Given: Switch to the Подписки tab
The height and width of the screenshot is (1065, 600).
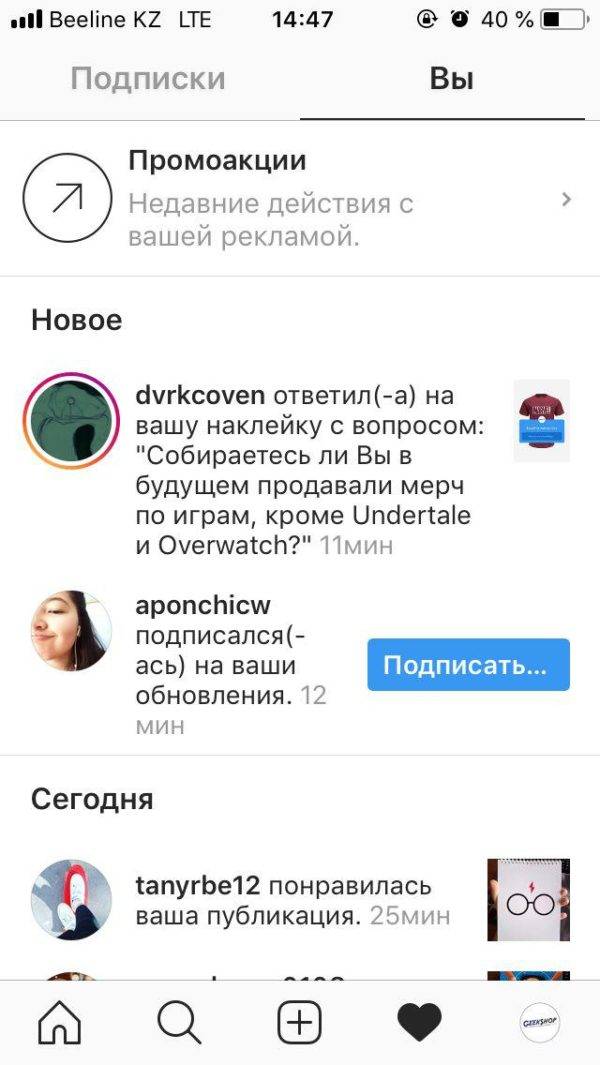Looking at the screenshot, I should coord(148,80).
